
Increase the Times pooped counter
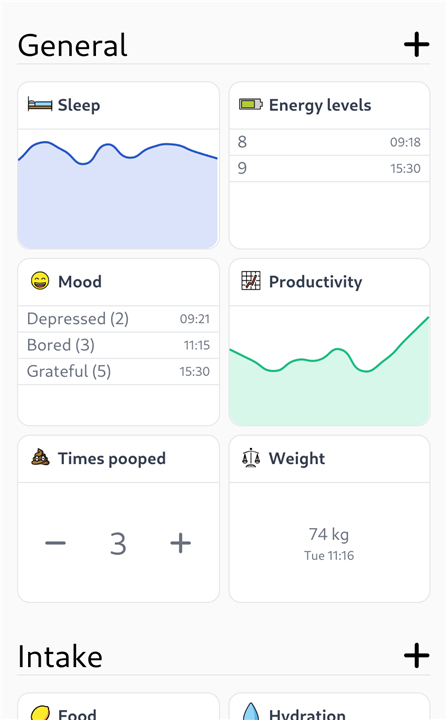[x=181, y=543]
